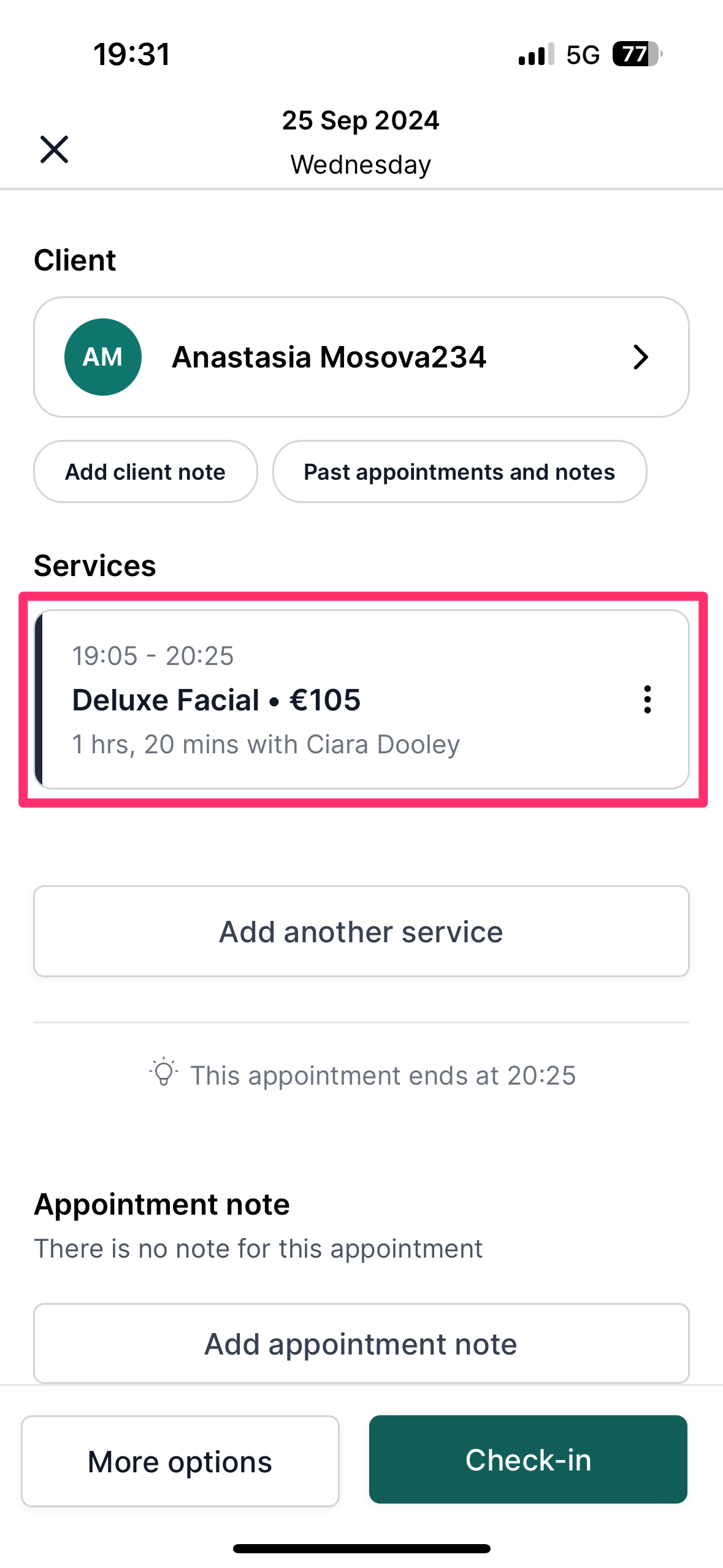Add an appointment note

[x=361, y=1343]
